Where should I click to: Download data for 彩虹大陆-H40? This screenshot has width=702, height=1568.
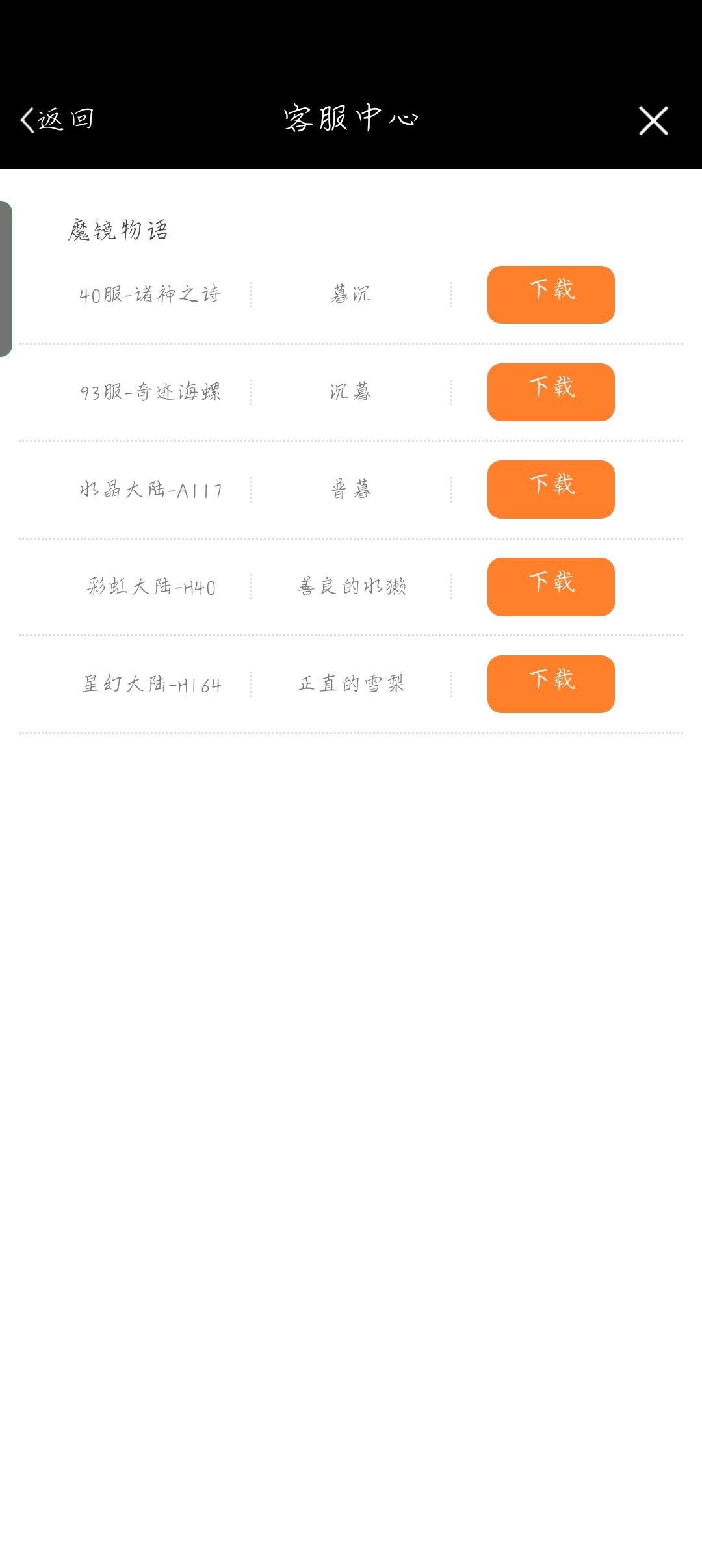click(x=550, y=586)
